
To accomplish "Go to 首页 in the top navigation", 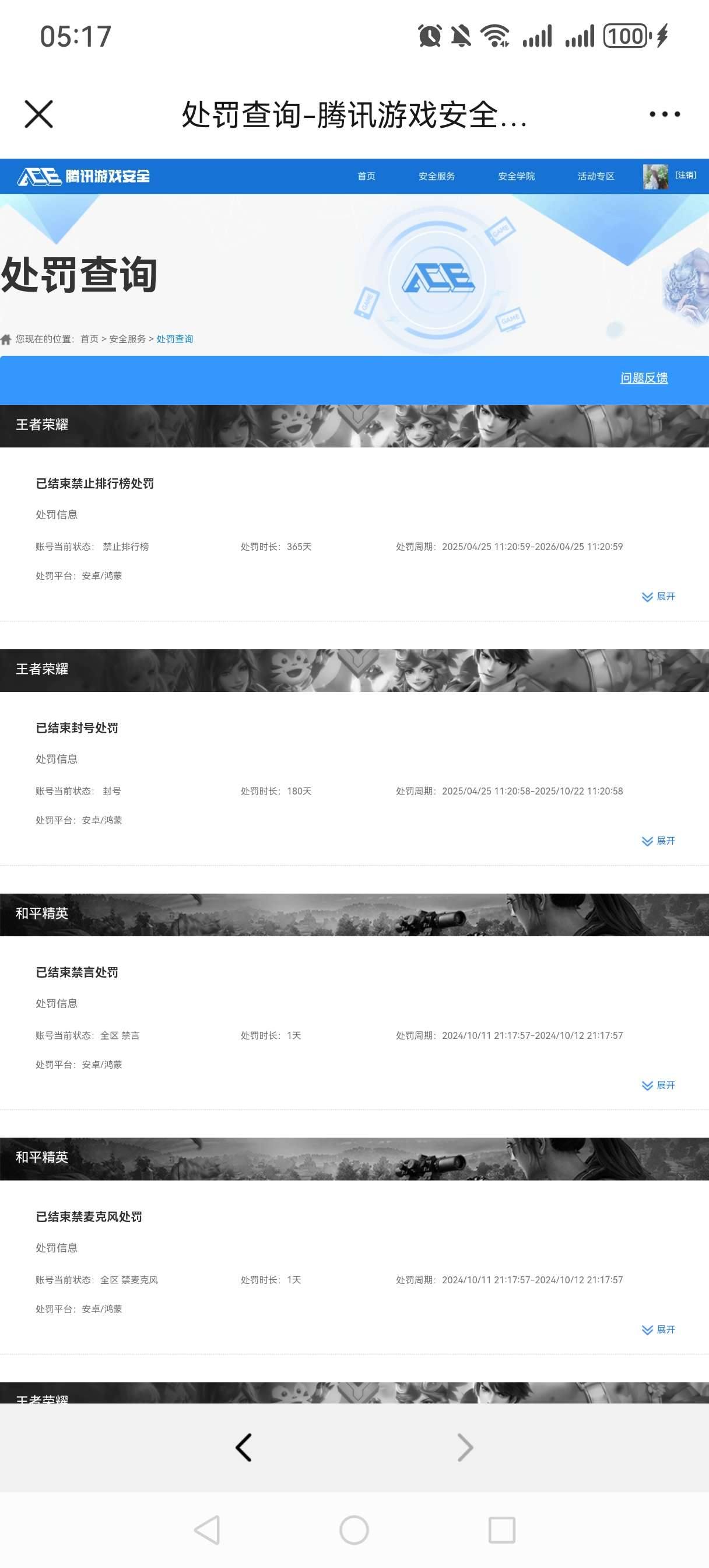I will 366,176.
